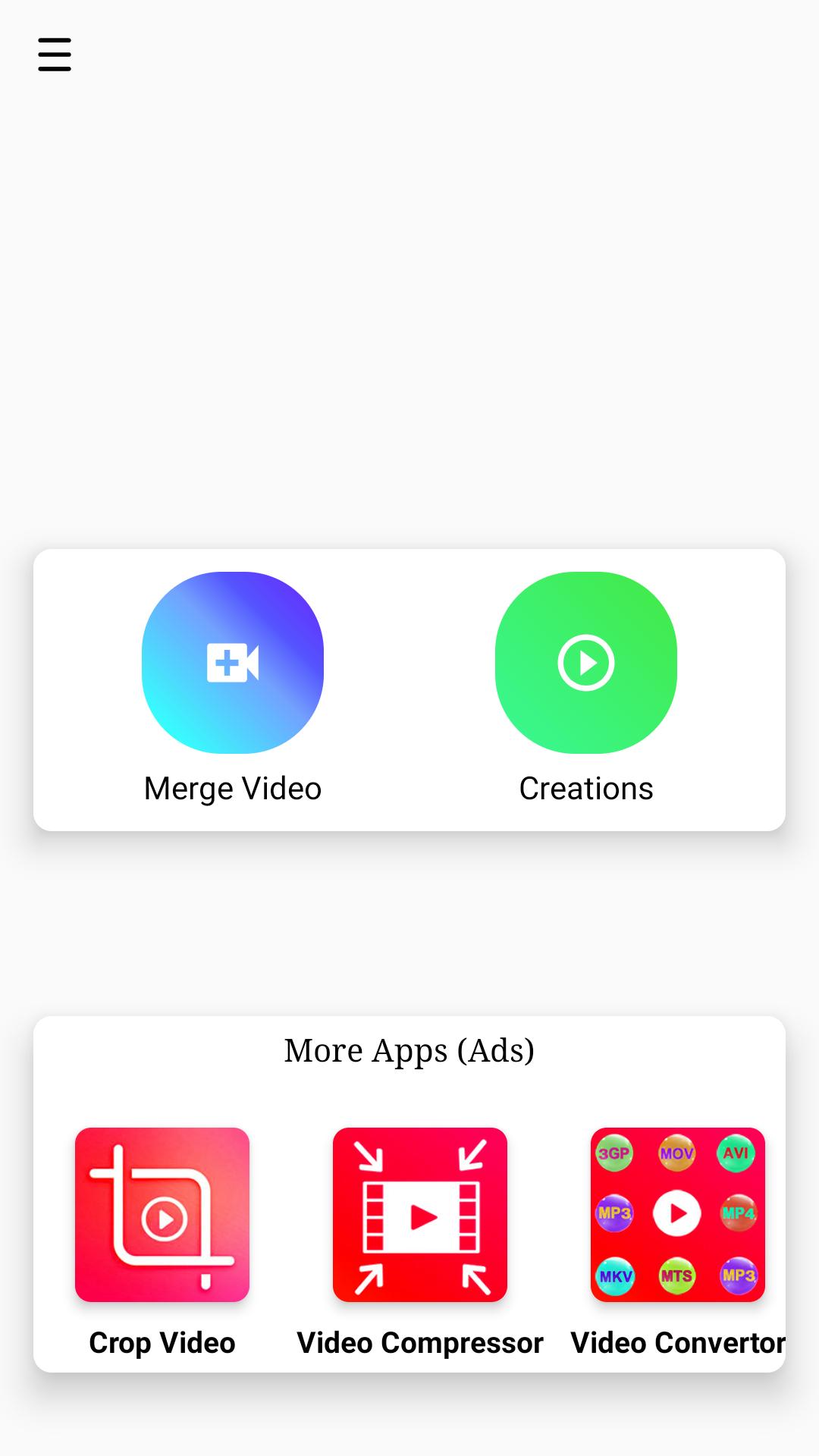Open the Video Convertor app ad
The height and width of the screenshot is (1456, 819).
(x=677, y=1215)
